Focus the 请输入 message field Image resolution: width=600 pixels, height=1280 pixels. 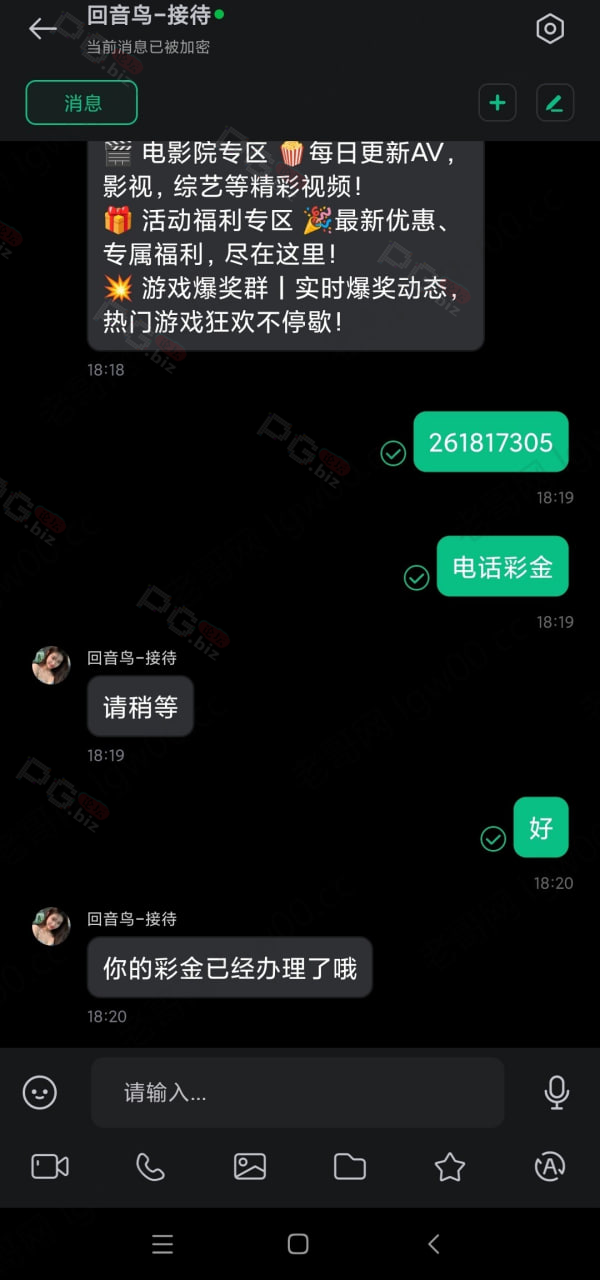[297, 1093]
